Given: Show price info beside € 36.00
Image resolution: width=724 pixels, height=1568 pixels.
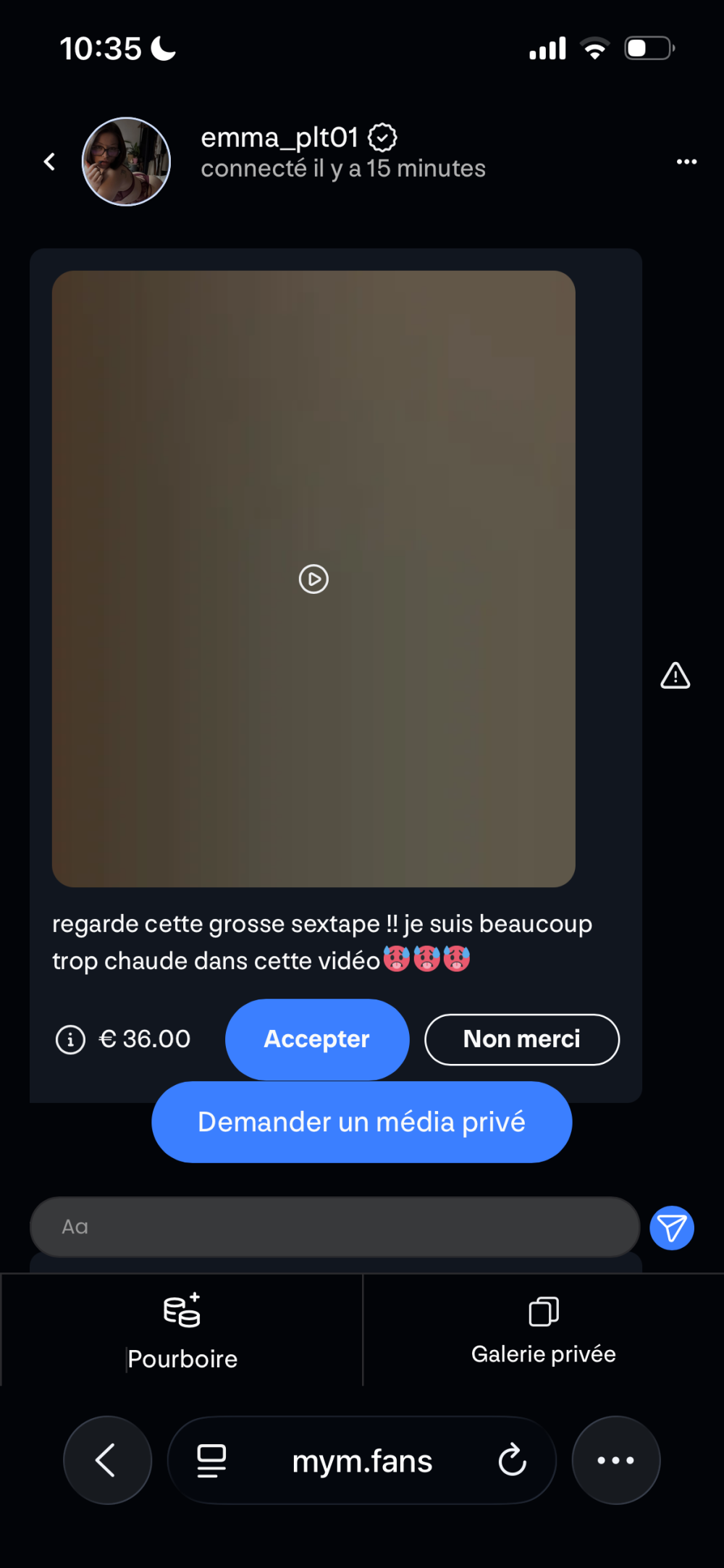Looking at the screenshot, I should coord(70,1040).
